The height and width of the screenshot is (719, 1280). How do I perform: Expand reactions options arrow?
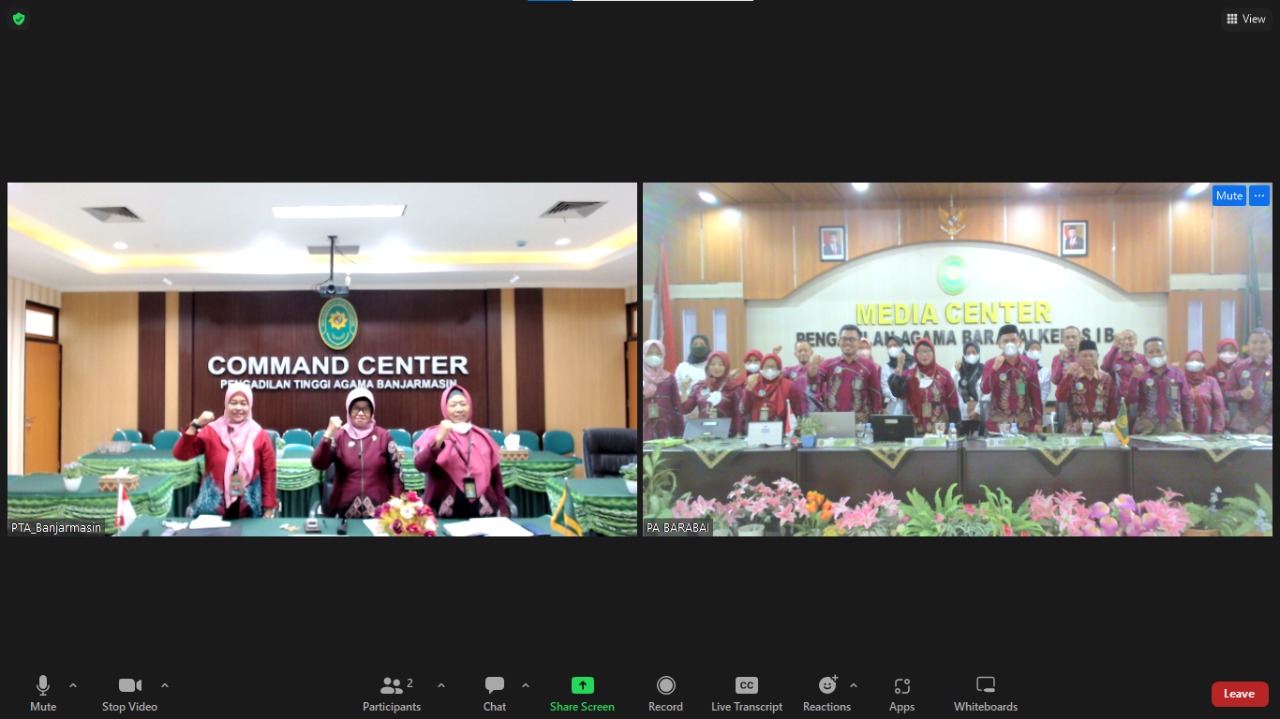853,686
